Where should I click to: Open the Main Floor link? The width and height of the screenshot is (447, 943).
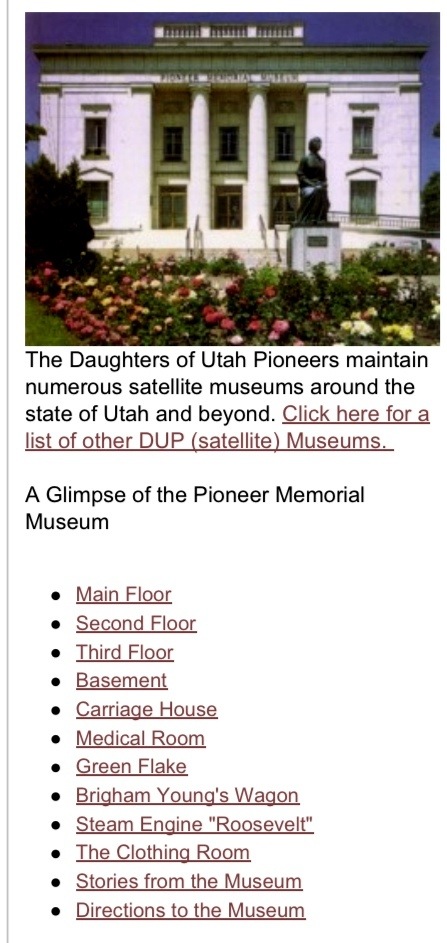pyautogui.click(x=123, y=594)
